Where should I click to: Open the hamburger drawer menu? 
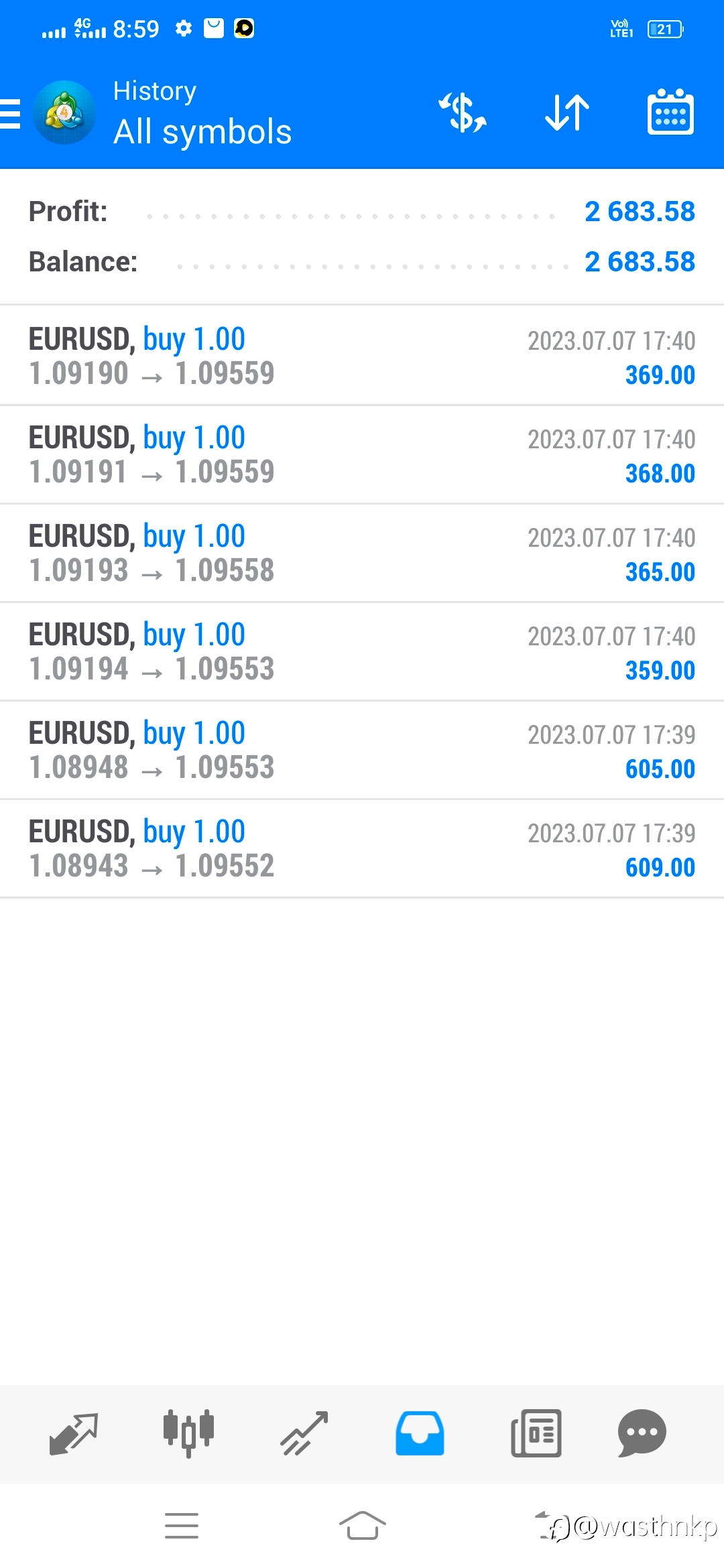[10, 113]
